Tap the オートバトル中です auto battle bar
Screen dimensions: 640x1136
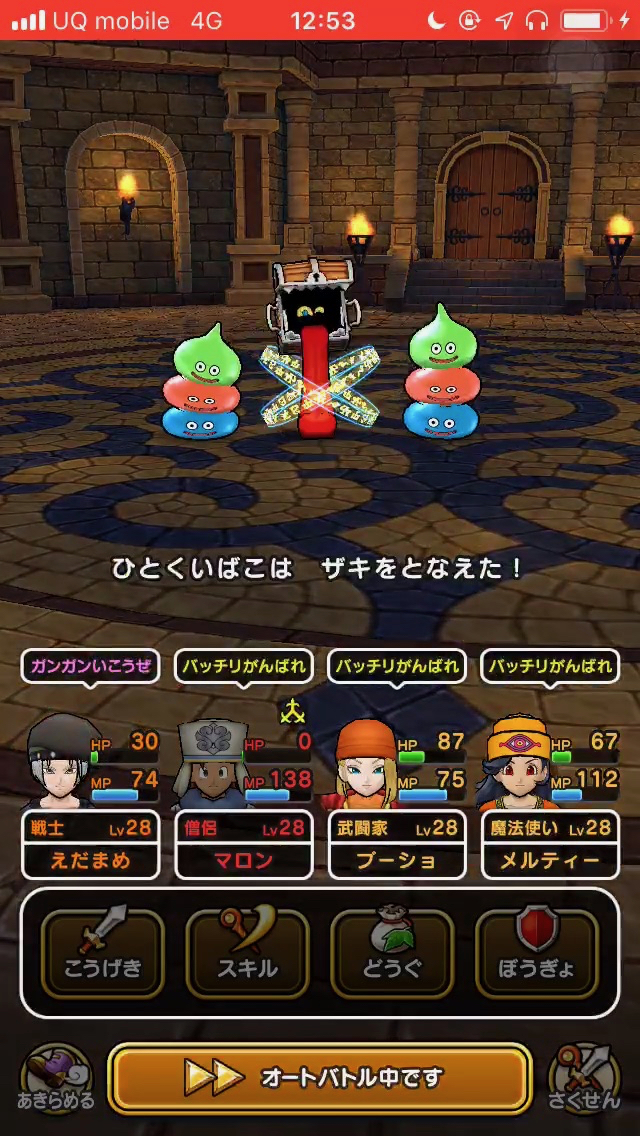(x=319, y=1077)
